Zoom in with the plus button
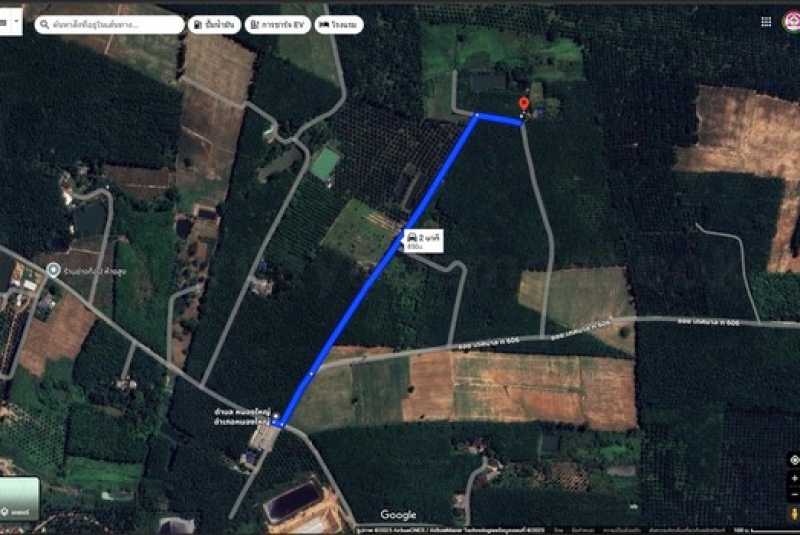The height and width of the screenshot is (535, 800). (794, 478)
